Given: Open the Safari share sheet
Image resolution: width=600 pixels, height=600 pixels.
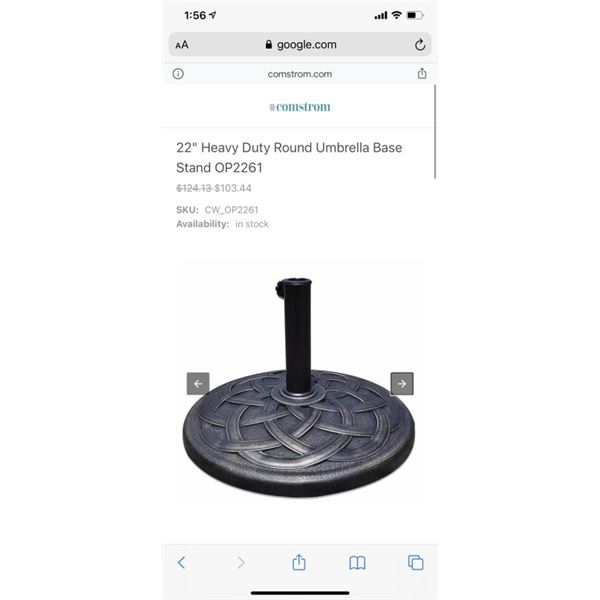Looking at the screenshot, I should click(299, 563).
